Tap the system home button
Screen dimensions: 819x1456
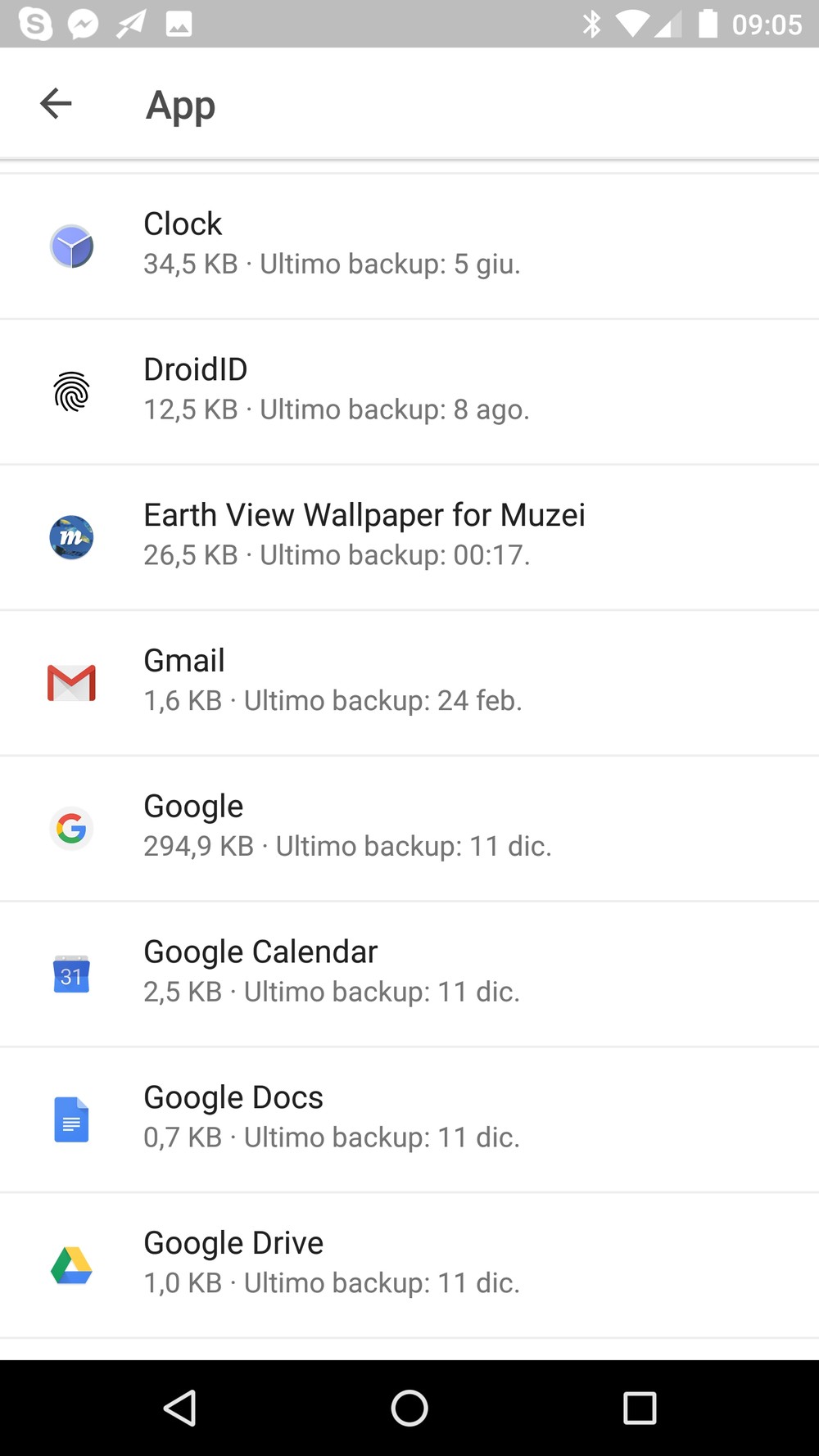pos(409,1409)
